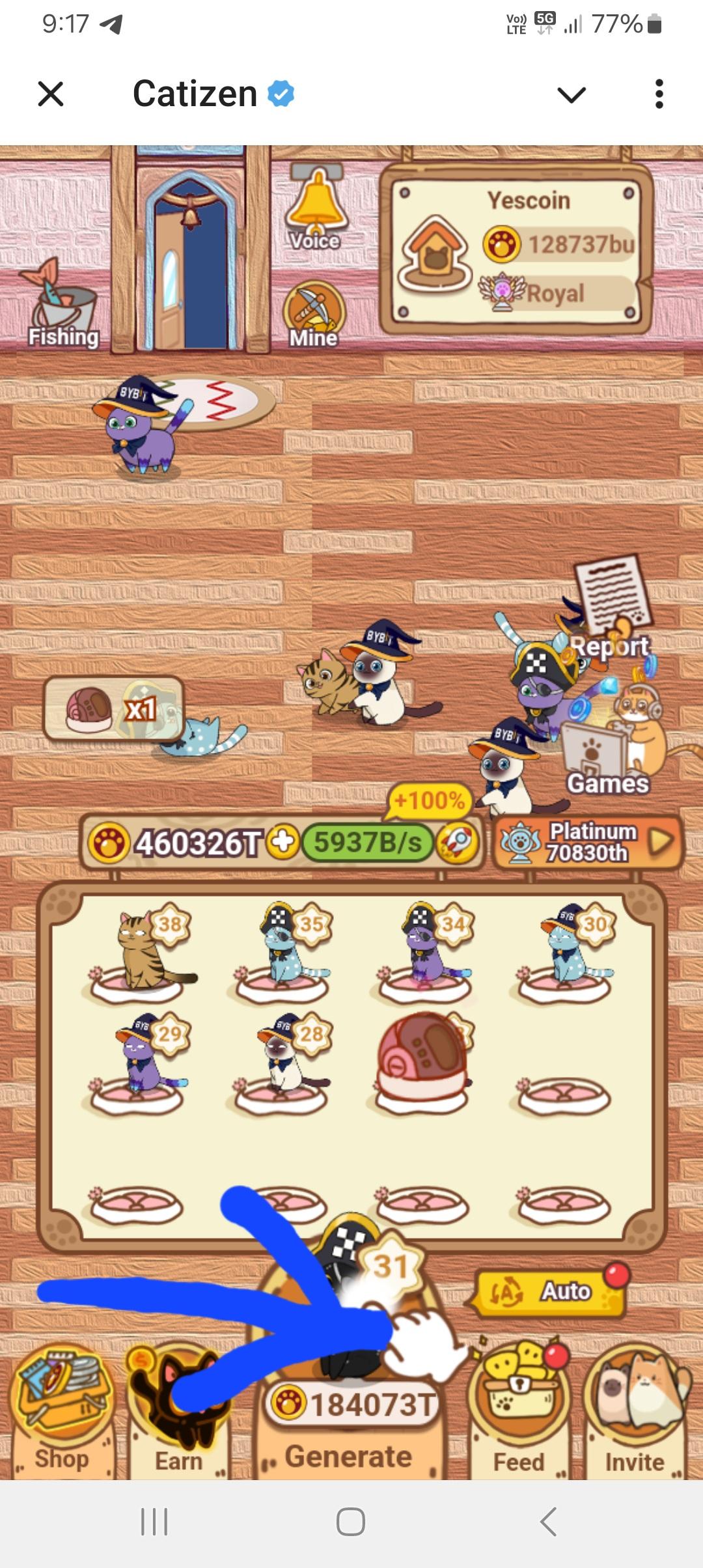Activate the rocket speed boost
The height and width of the screenshot is (1568, 703).
pyautogui.click(x=456, y=843)
